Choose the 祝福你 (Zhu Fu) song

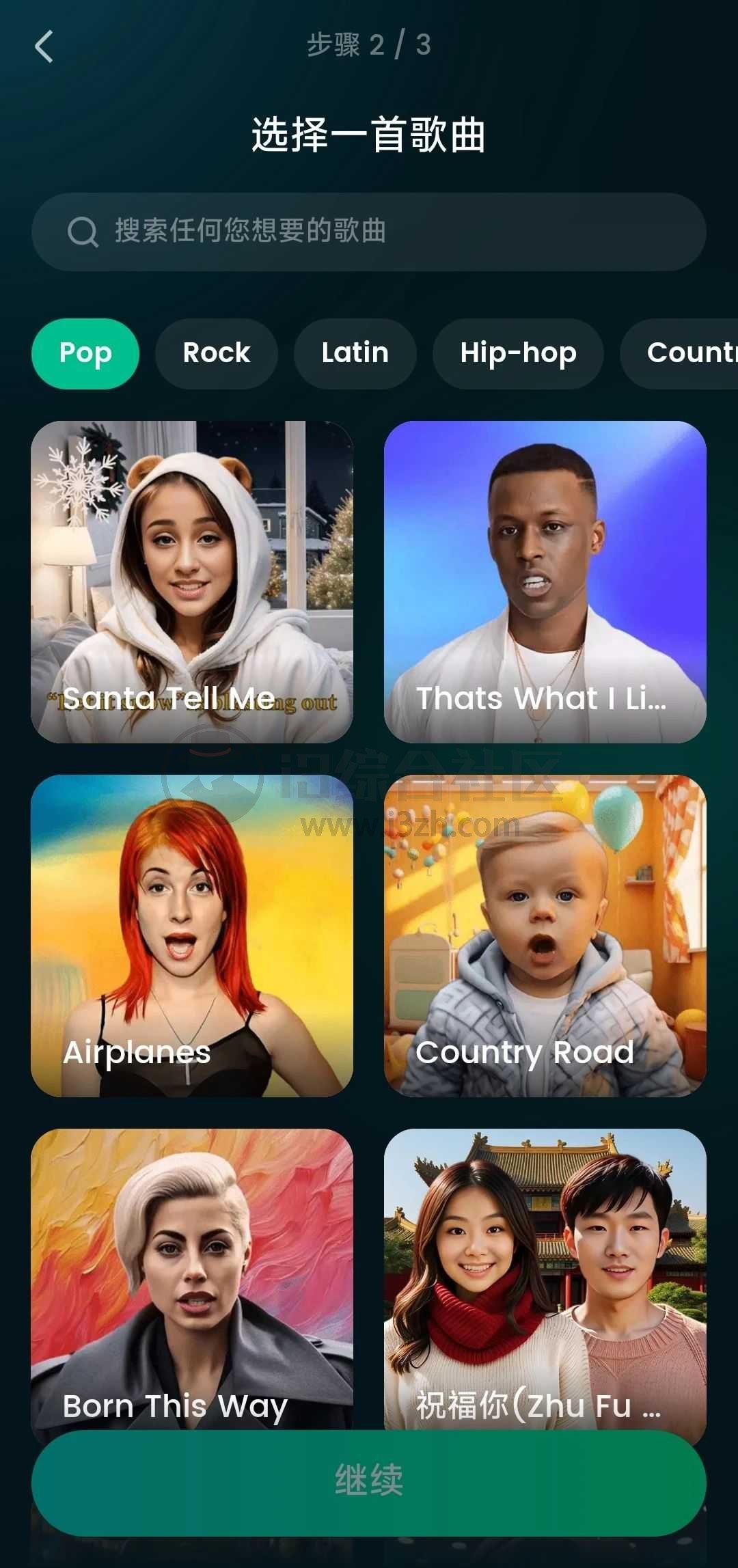(545, 1278)
